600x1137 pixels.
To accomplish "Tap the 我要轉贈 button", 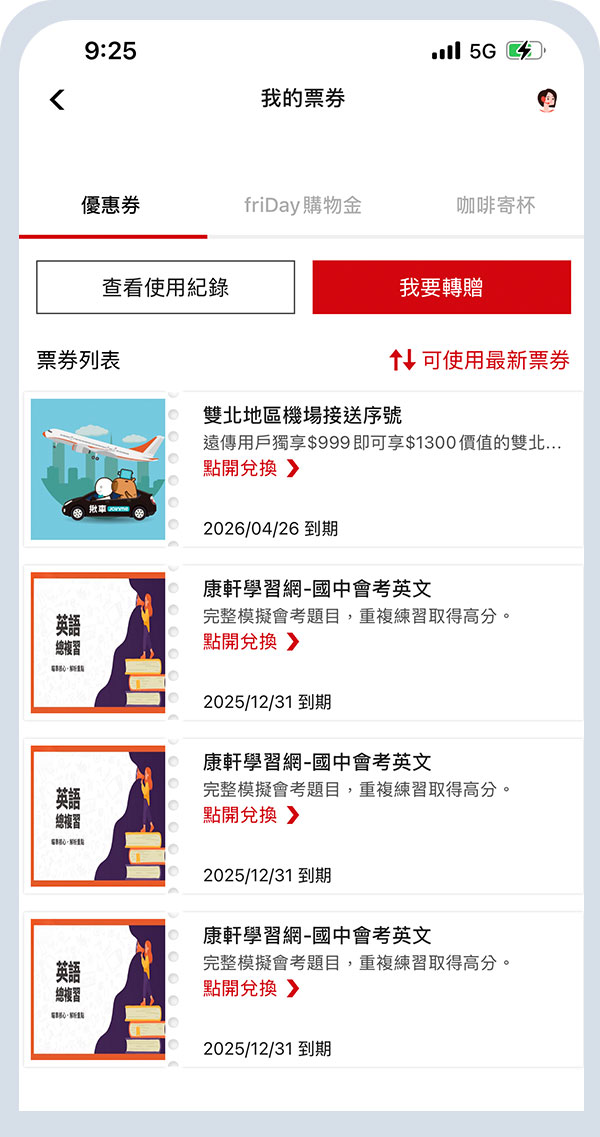I will pyautogui.click(x=441, y=288).
